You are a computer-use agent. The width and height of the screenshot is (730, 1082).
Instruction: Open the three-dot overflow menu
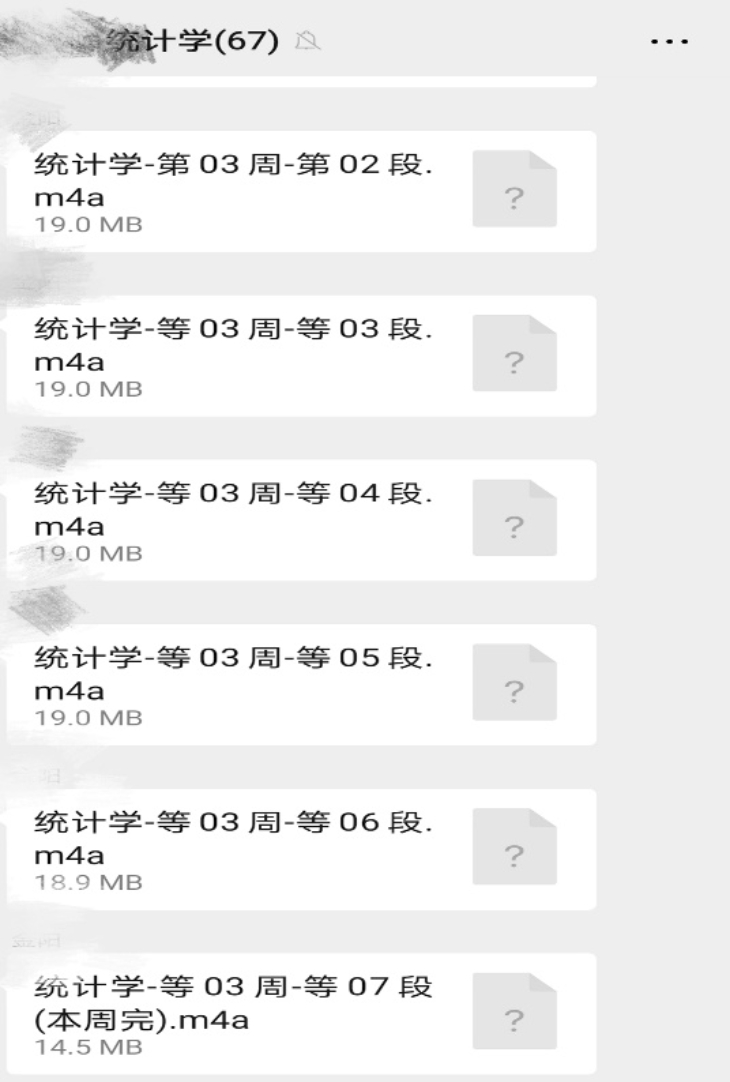click(x=669, y=42)
